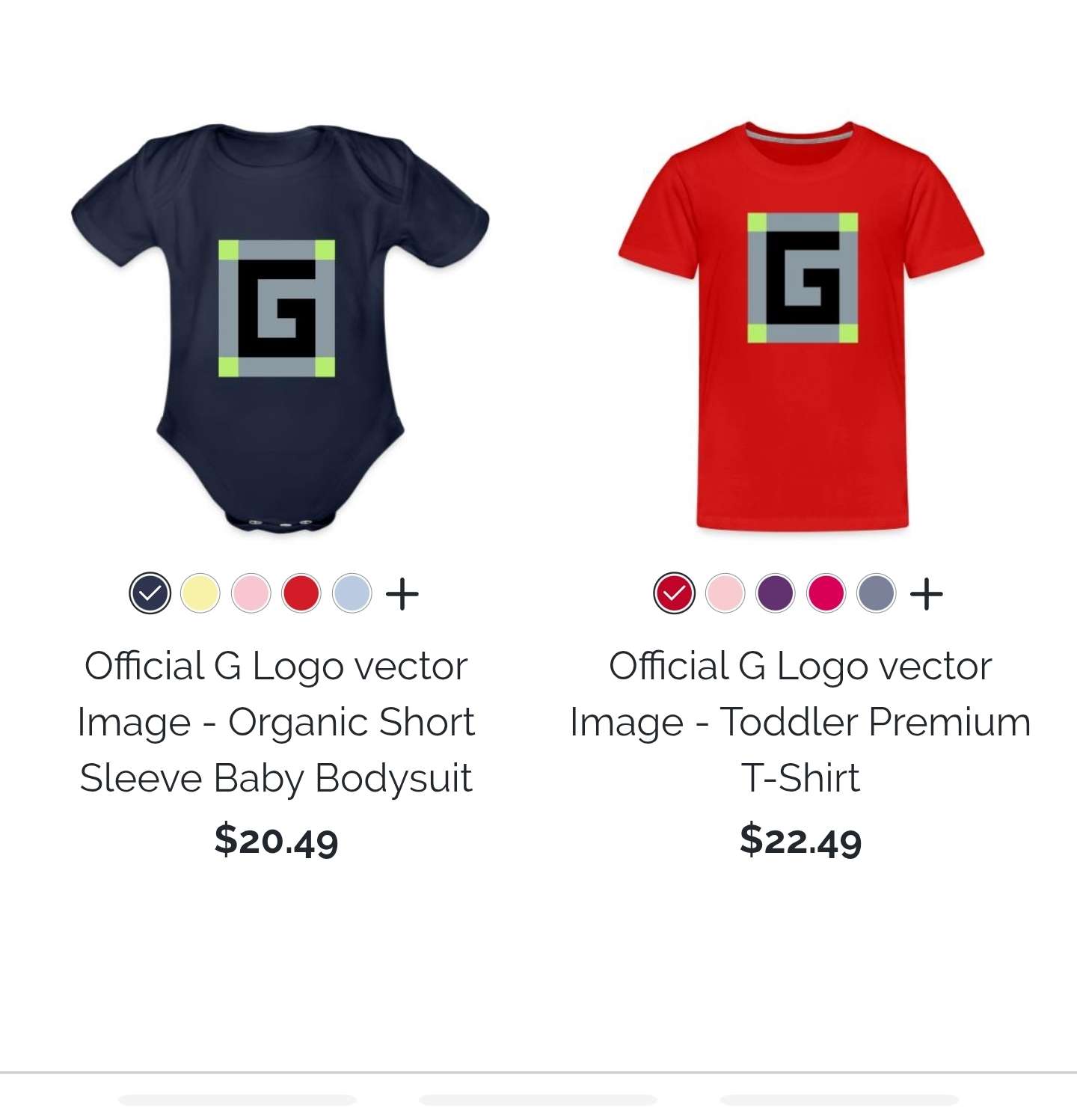The height and width of the screenshot is (1120, 1077).
Task: Pick the purple color for the toddler T-shirt
Action: coord(776,593)
